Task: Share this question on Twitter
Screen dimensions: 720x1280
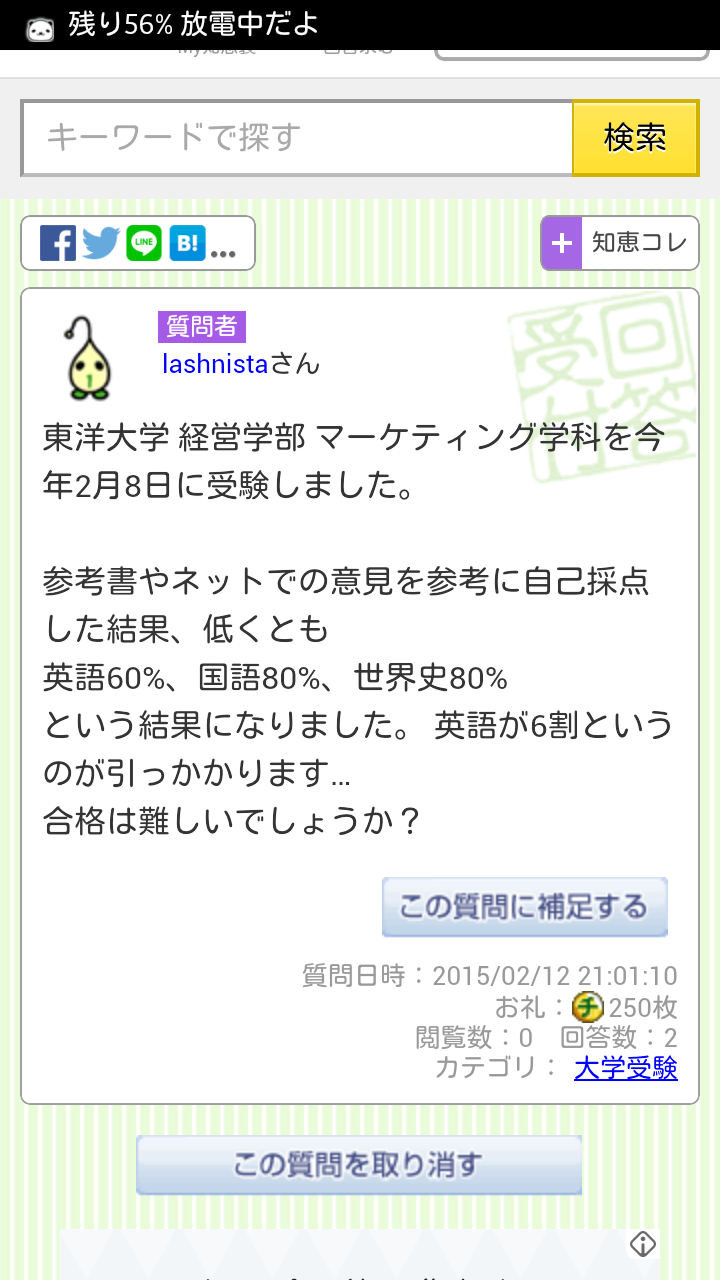Action: [101, 243]
